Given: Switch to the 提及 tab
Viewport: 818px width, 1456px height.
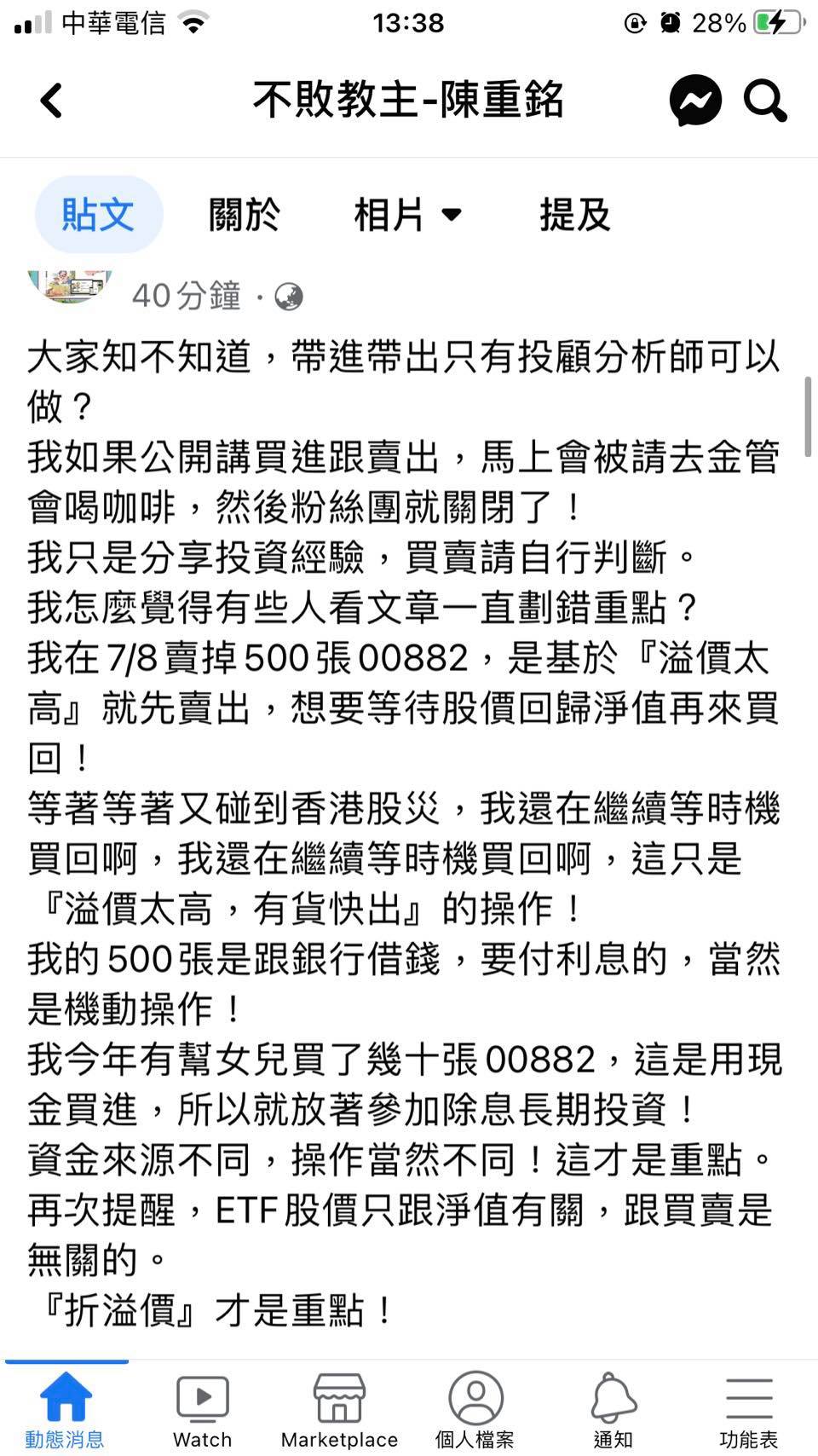Looking at the screenshot, I should [575, 215].
